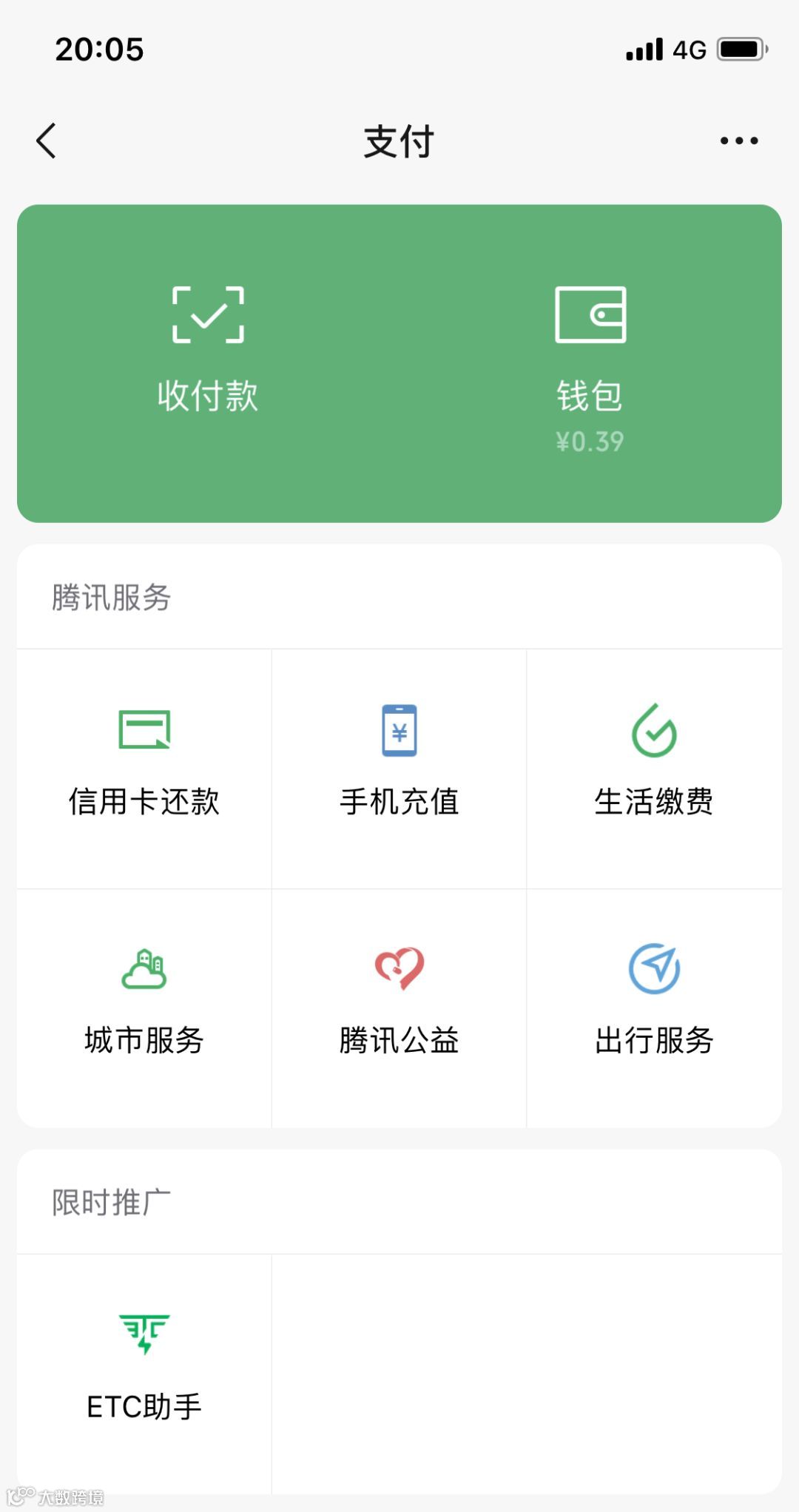The image size is (799, 1512).
Task: Open the ETC助手 promotion
Action: point(144,1370)
